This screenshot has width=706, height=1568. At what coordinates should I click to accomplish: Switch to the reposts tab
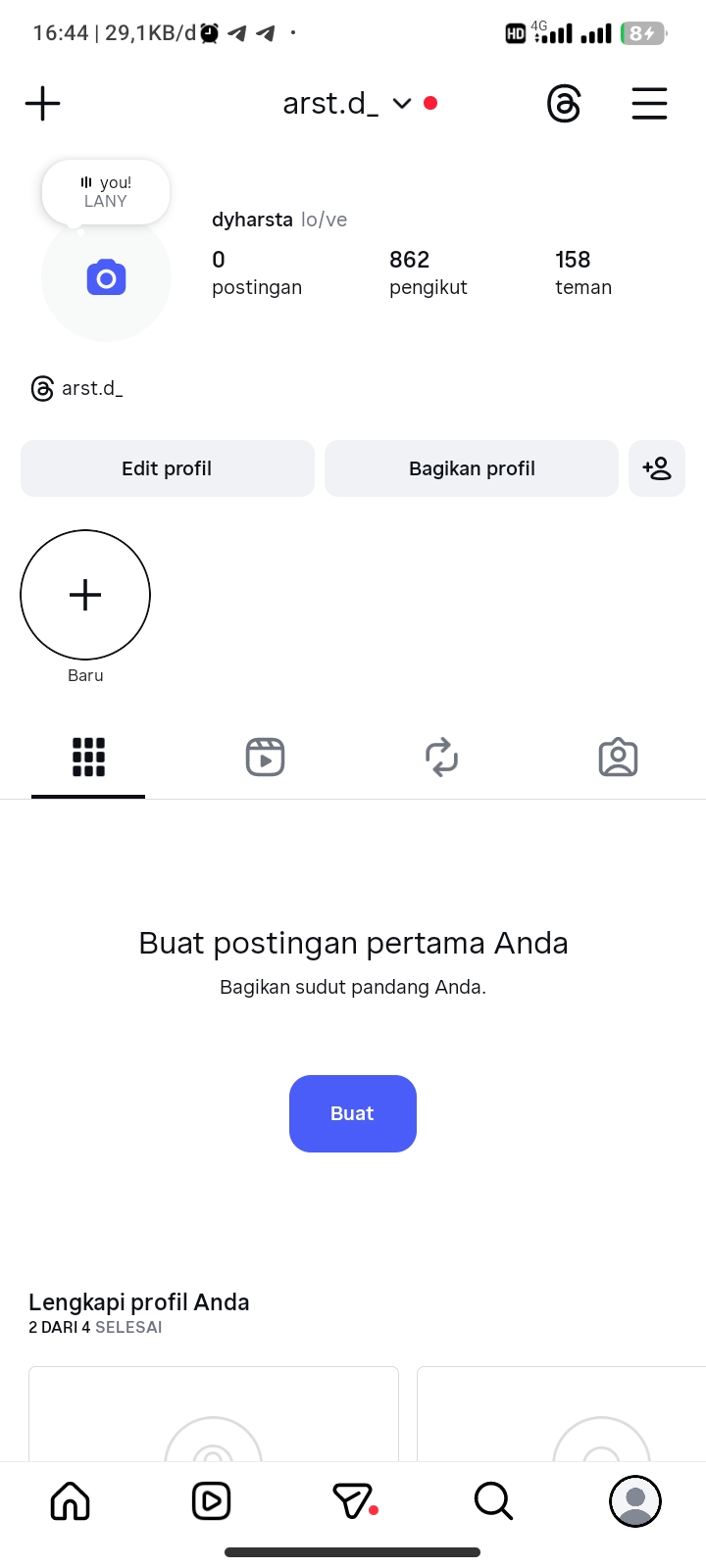[441, 758]
